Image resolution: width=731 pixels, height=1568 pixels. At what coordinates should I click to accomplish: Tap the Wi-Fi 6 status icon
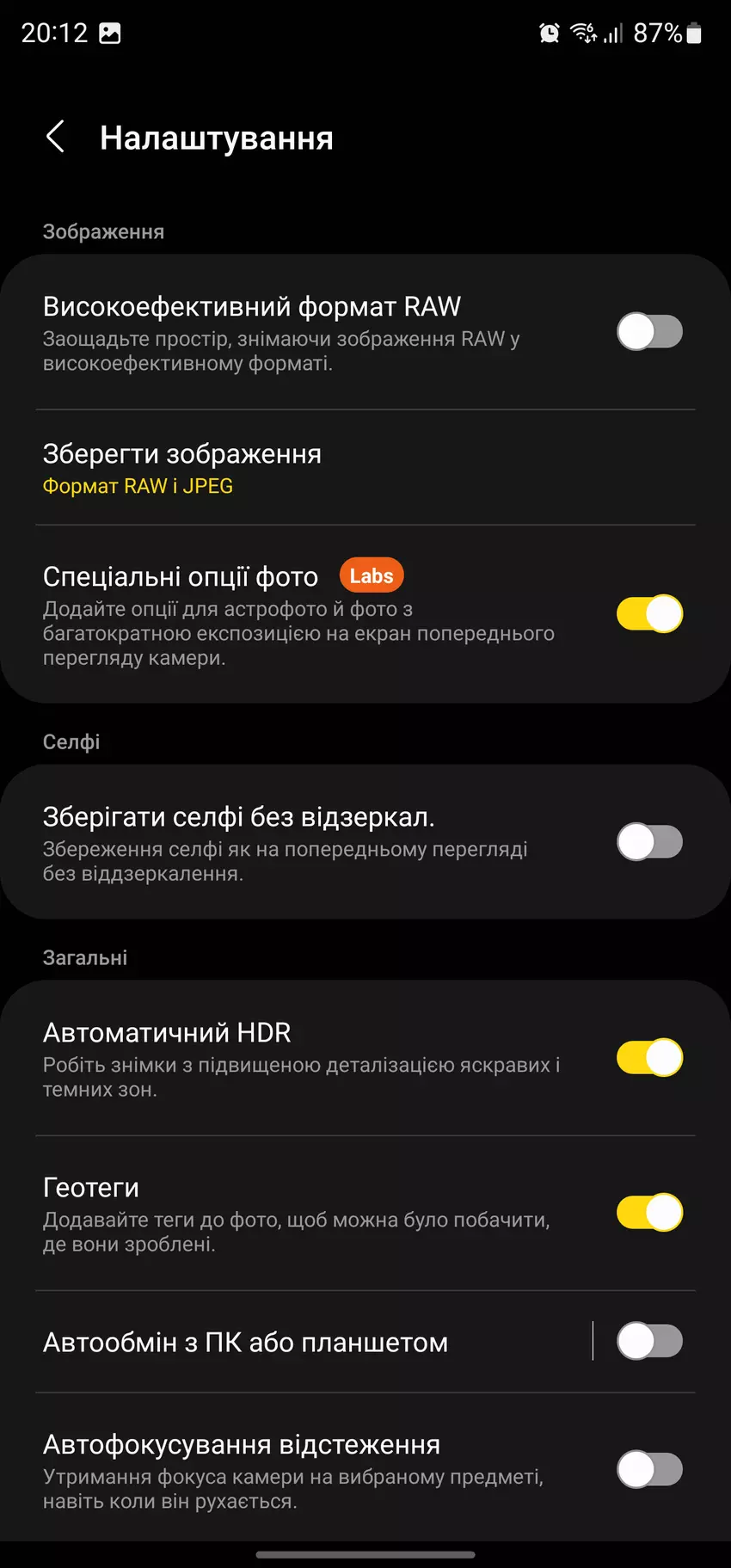(x=583, y=33)
